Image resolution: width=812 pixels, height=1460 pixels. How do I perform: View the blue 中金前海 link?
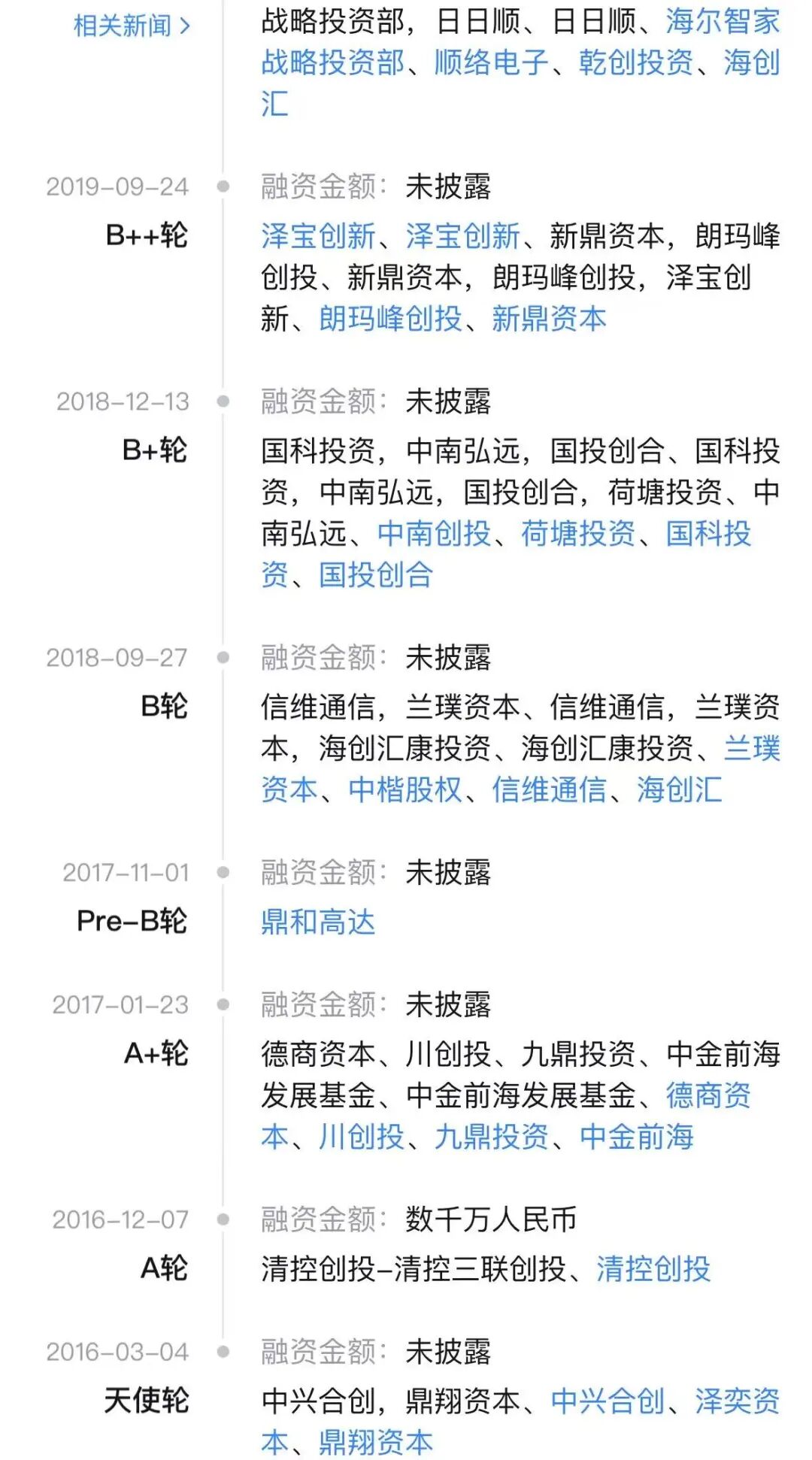pyautogui.click(x=636, y=1137)
